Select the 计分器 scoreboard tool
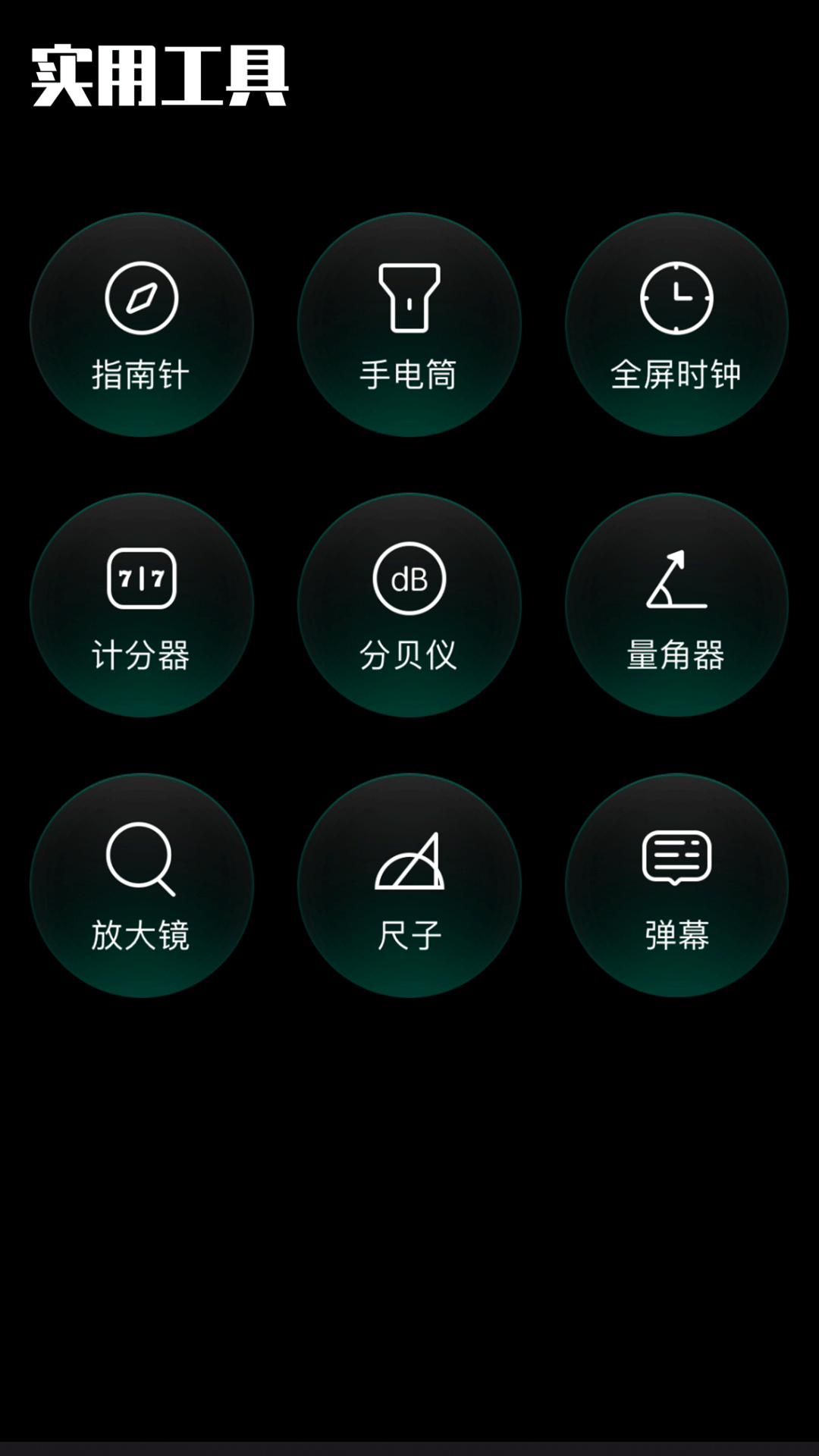Viewport: 819px width, 1456px height. point(142,605)
